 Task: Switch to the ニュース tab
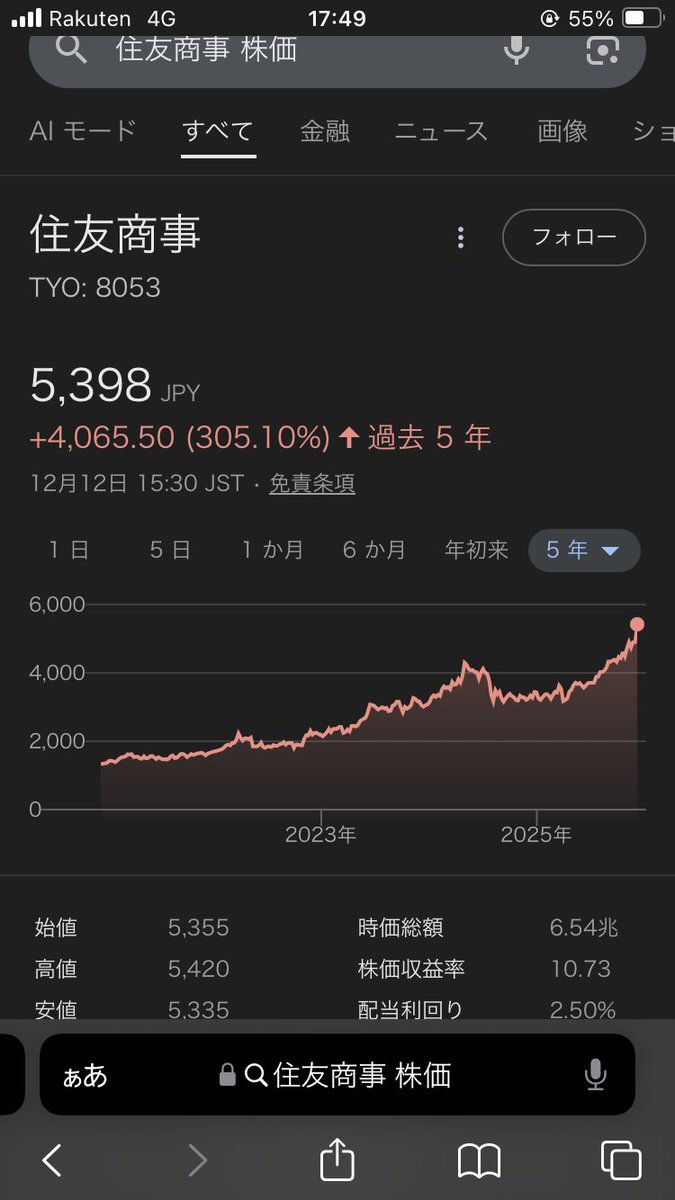tap(441, 131)
